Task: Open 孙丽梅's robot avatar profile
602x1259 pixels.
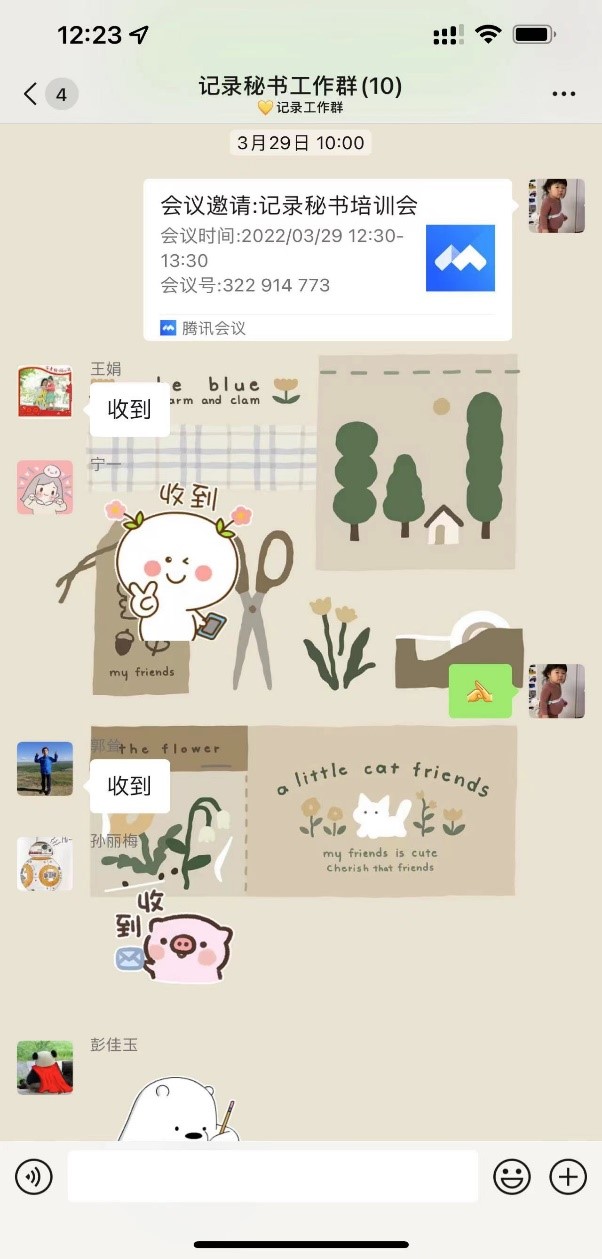Action: pyautogui.click(x=45, y=863)
